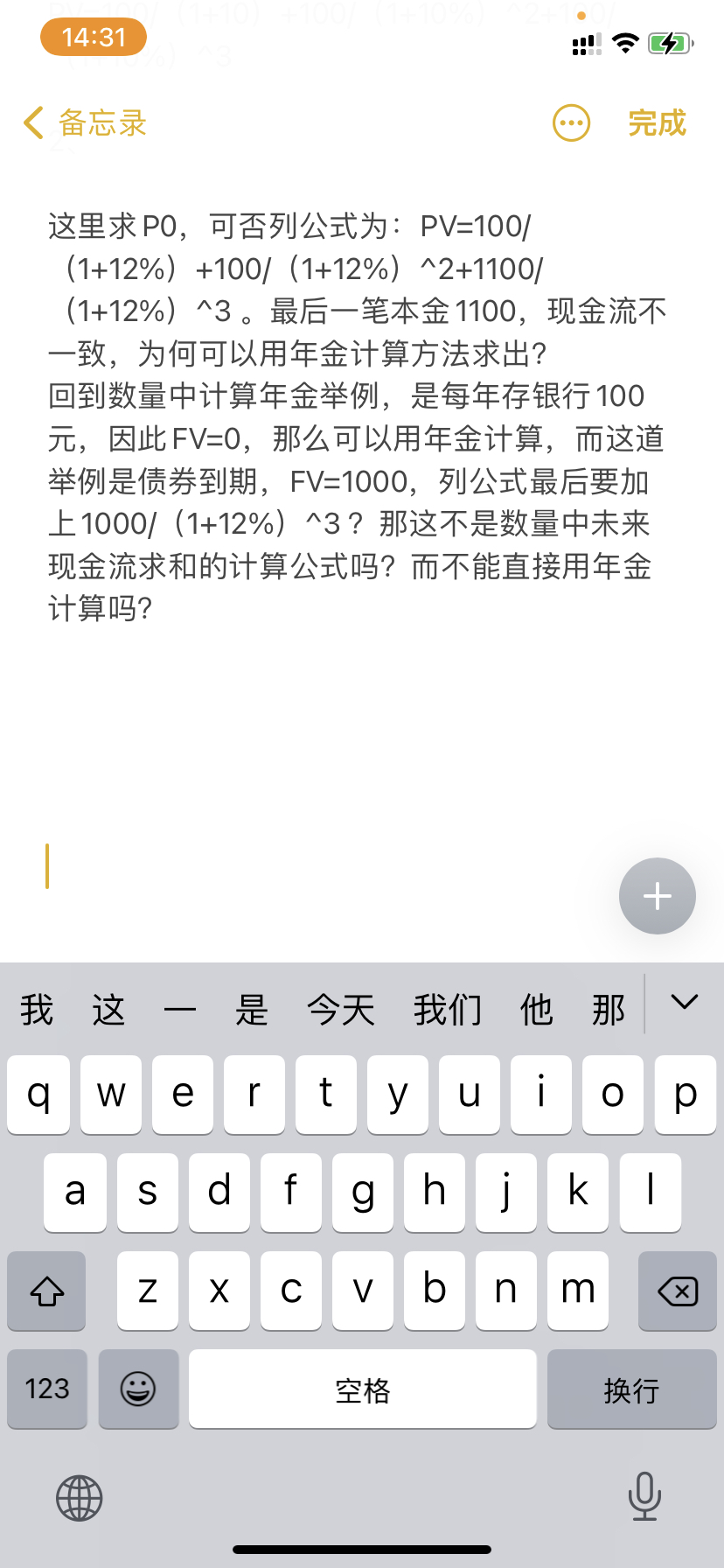This screenshot has width=724, height=1568.
Task: Open the more options ellipsis menu
Action: pos(571,123)
